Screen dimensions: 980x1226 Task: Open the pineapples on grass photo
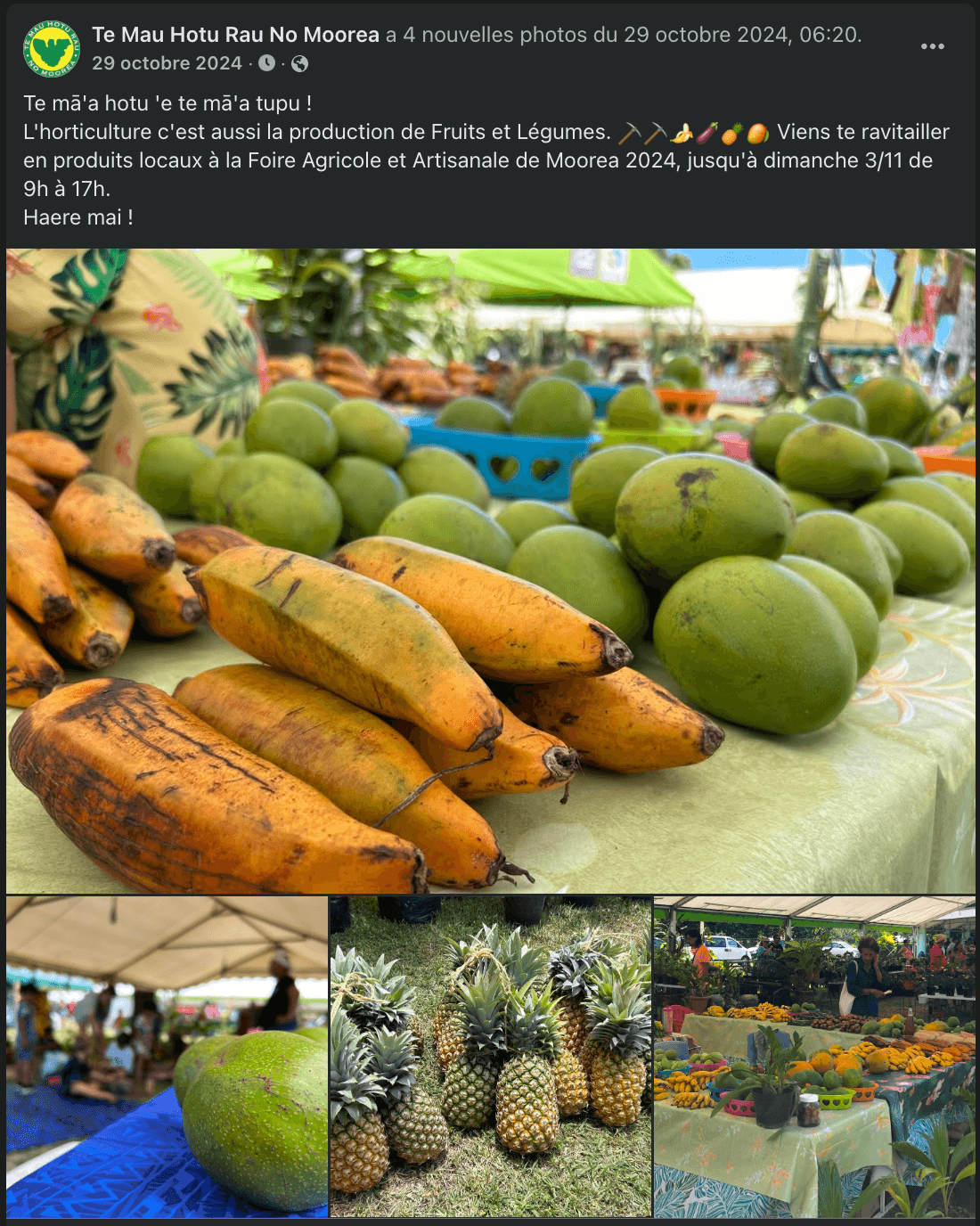(x=491, y=1057)
